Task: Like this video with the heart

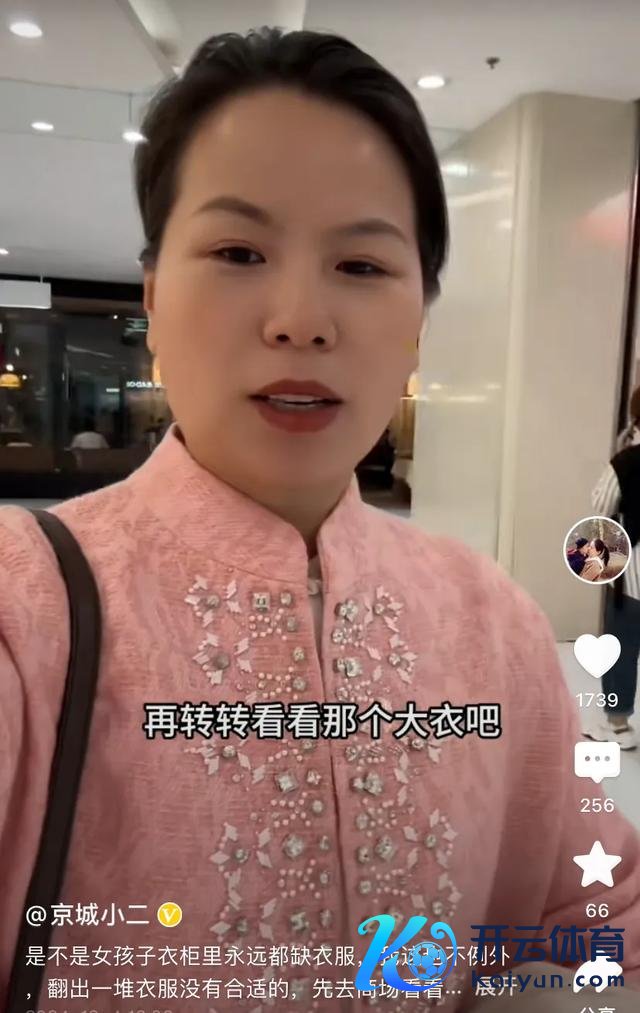Action: (x=597, y=656)
